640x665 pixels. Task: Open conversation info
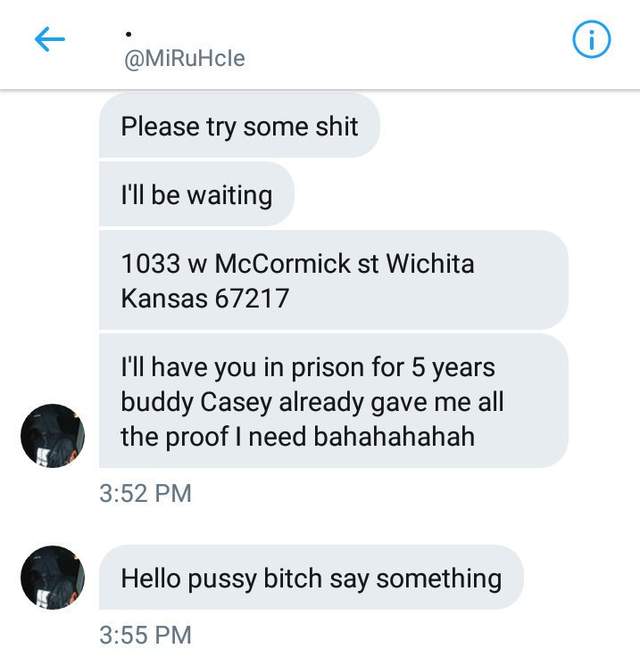591,40
